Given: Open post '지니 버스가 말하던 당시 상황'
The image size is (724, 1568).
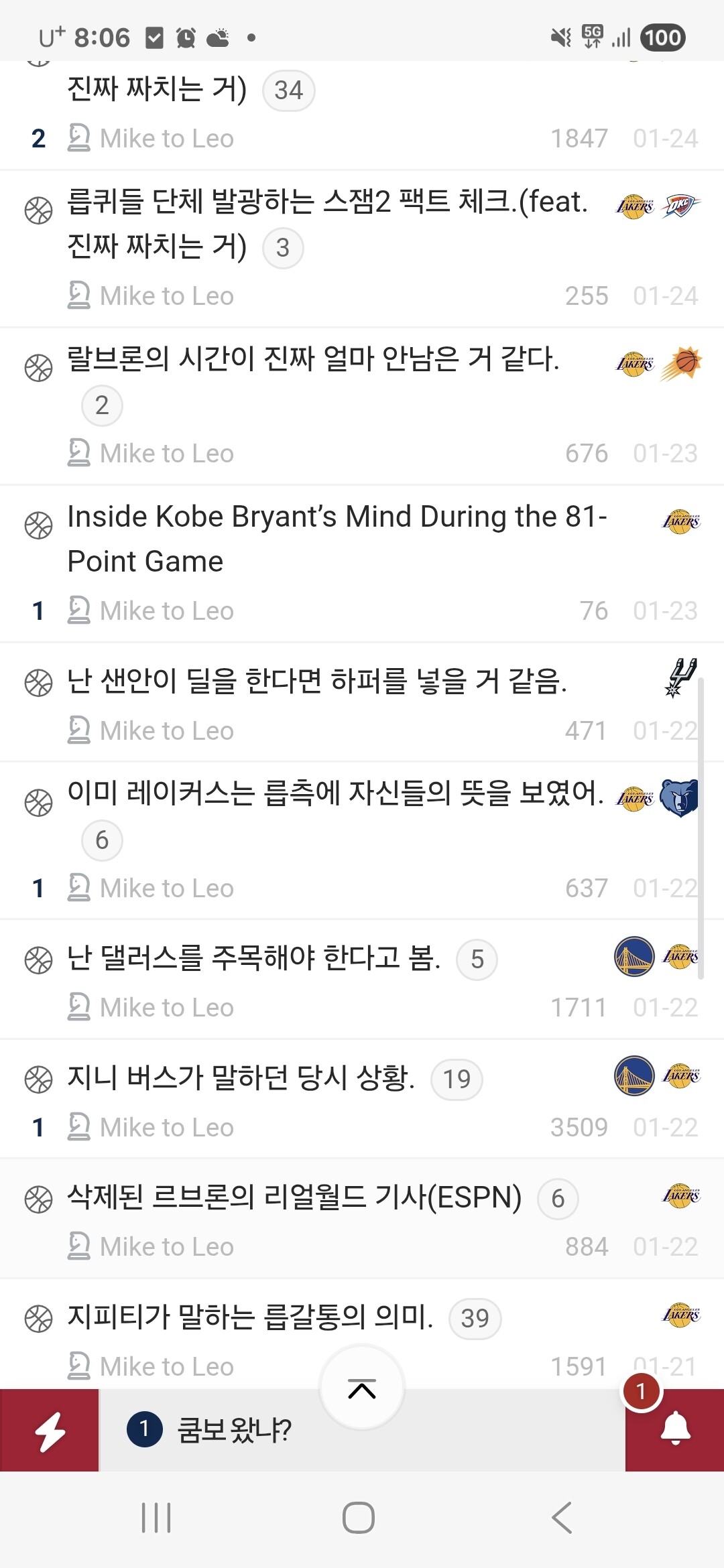Looking at the screenshot, I should (x=241, y=1078).
